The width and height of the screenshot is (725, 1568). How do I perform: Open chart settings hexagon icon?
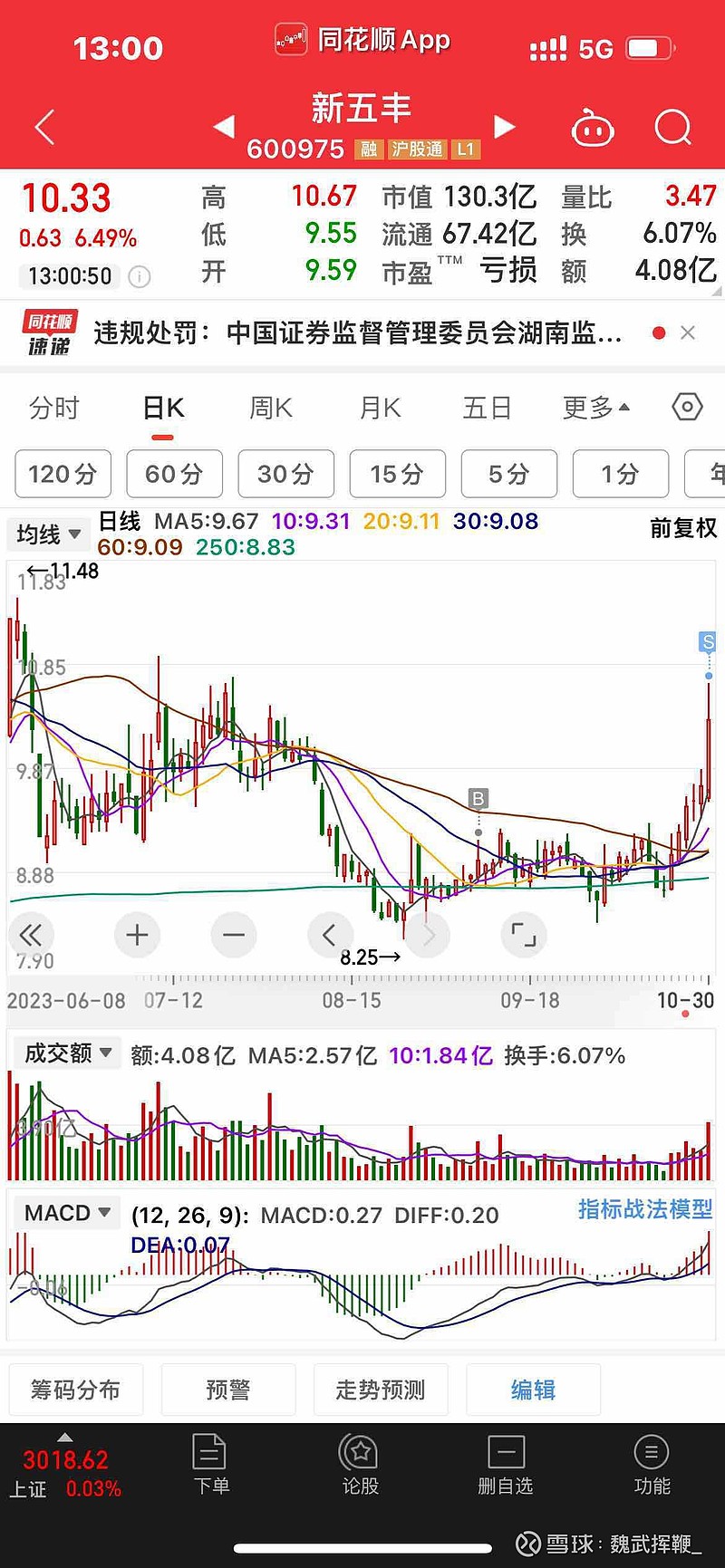tap(687, 408)
